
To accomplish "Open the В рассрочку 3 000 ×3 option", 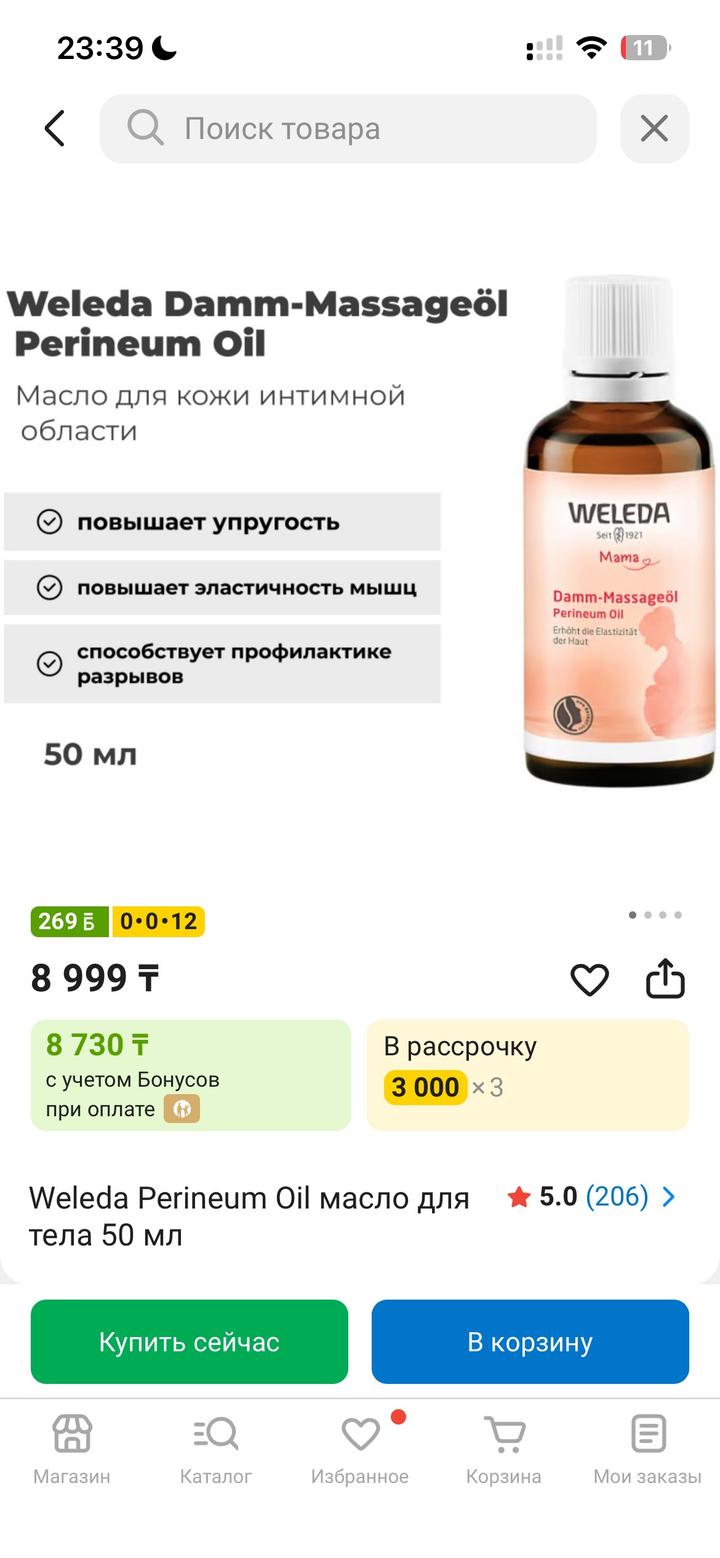I will [x=528, y=1075].
